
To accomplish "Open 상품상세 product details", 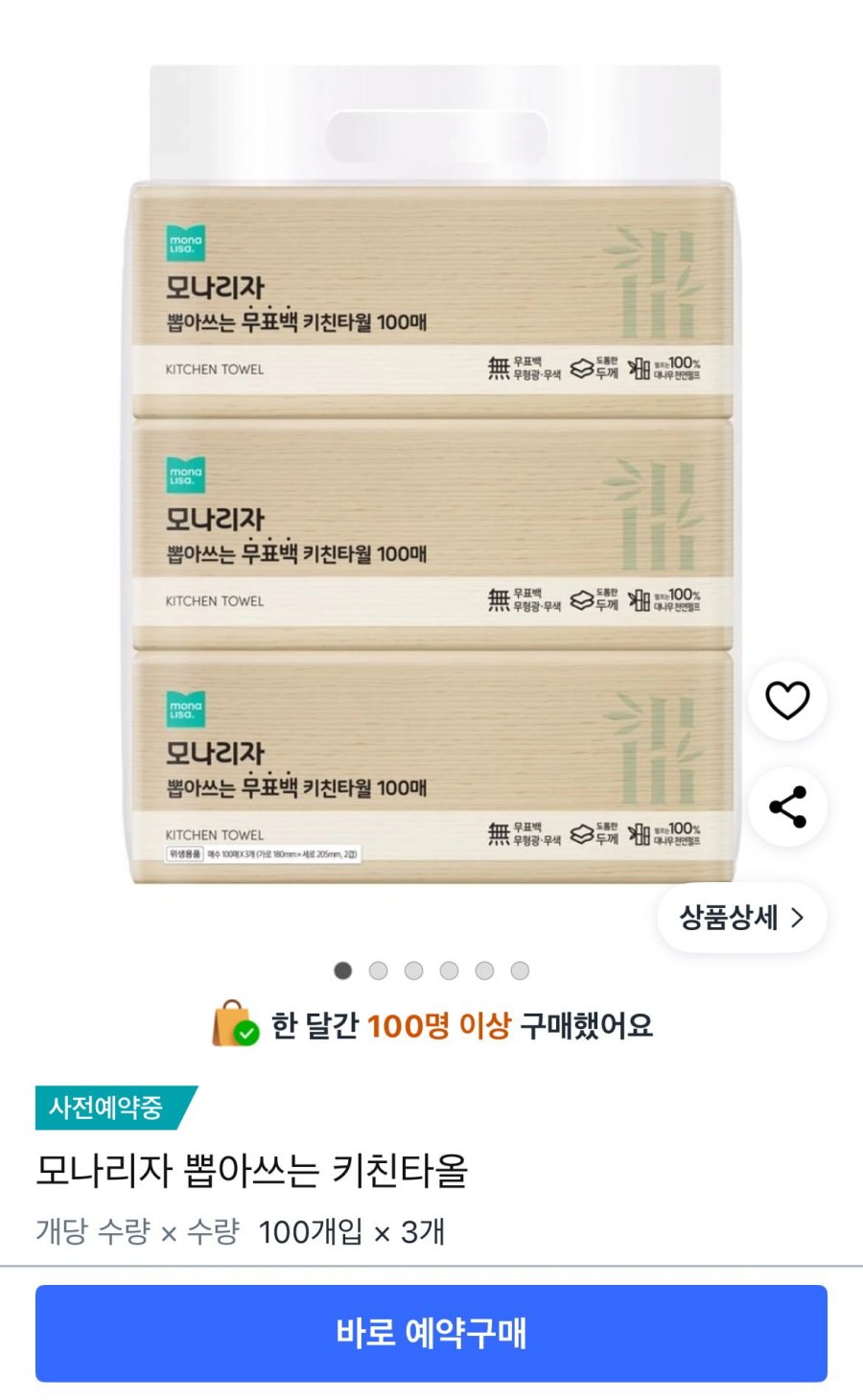I will [x=741, y=918].
